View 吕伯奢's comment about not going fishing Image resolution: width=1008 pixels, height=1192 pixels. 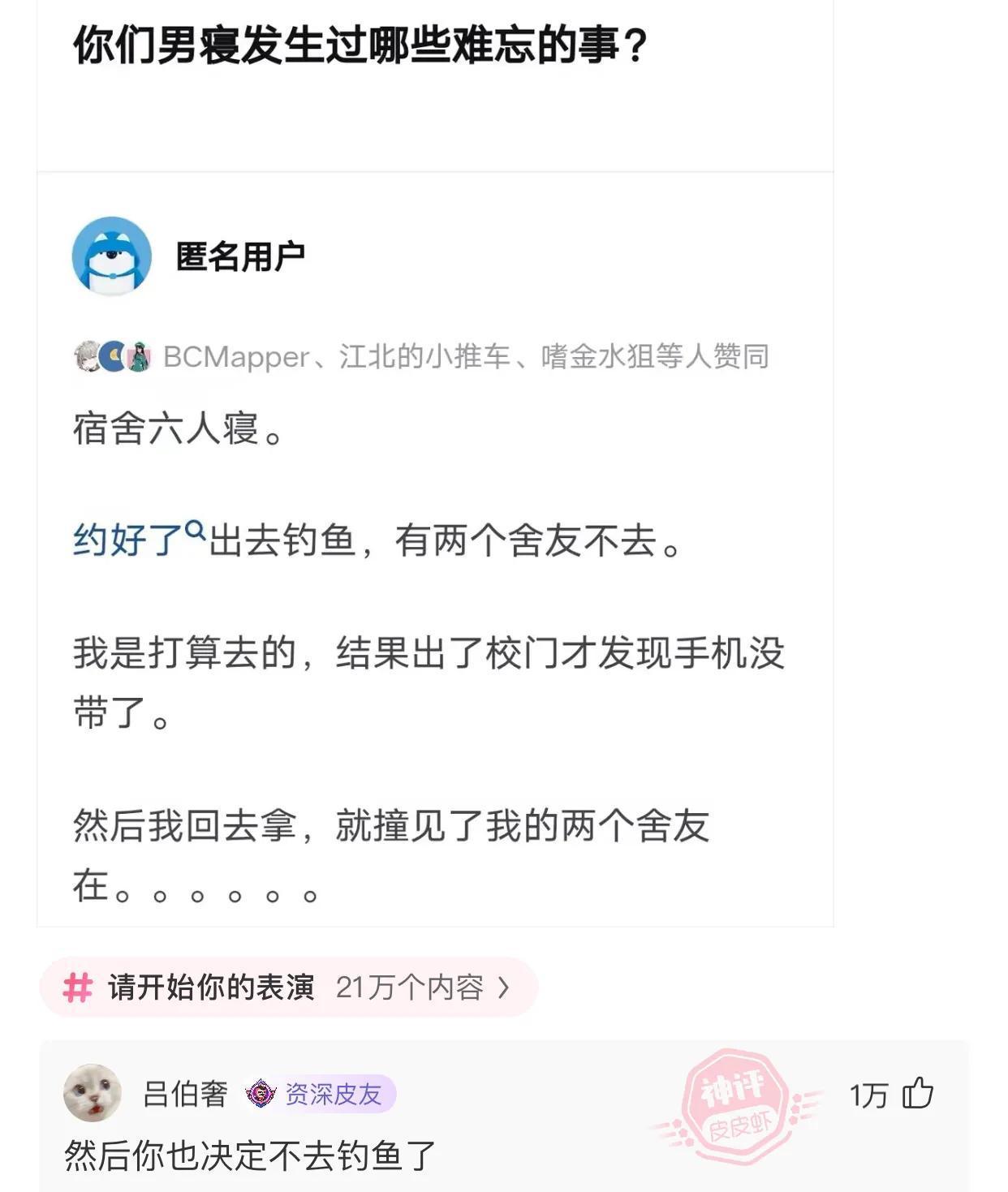(x=250, y=1155)
